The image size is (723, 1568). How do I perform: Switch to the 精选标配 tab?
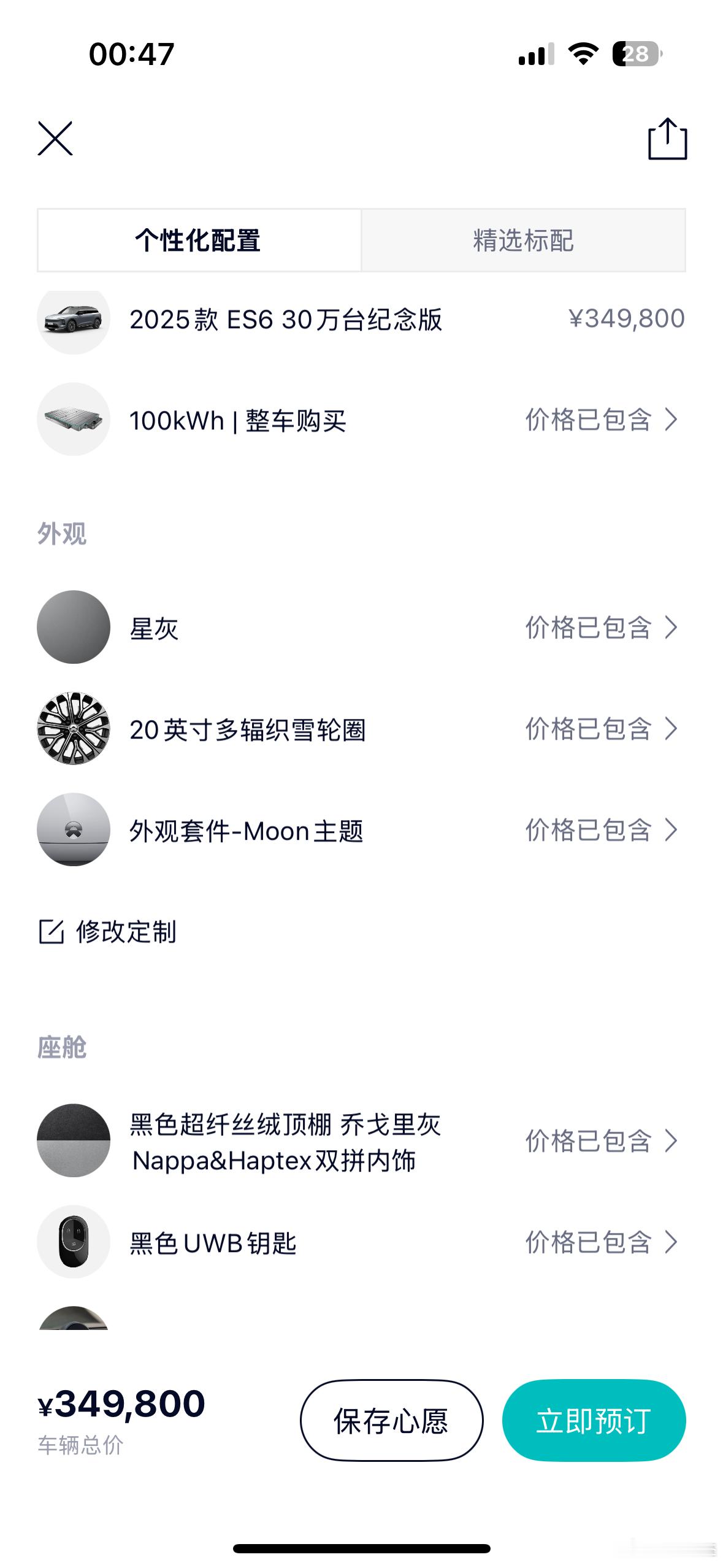pos(524,241)
